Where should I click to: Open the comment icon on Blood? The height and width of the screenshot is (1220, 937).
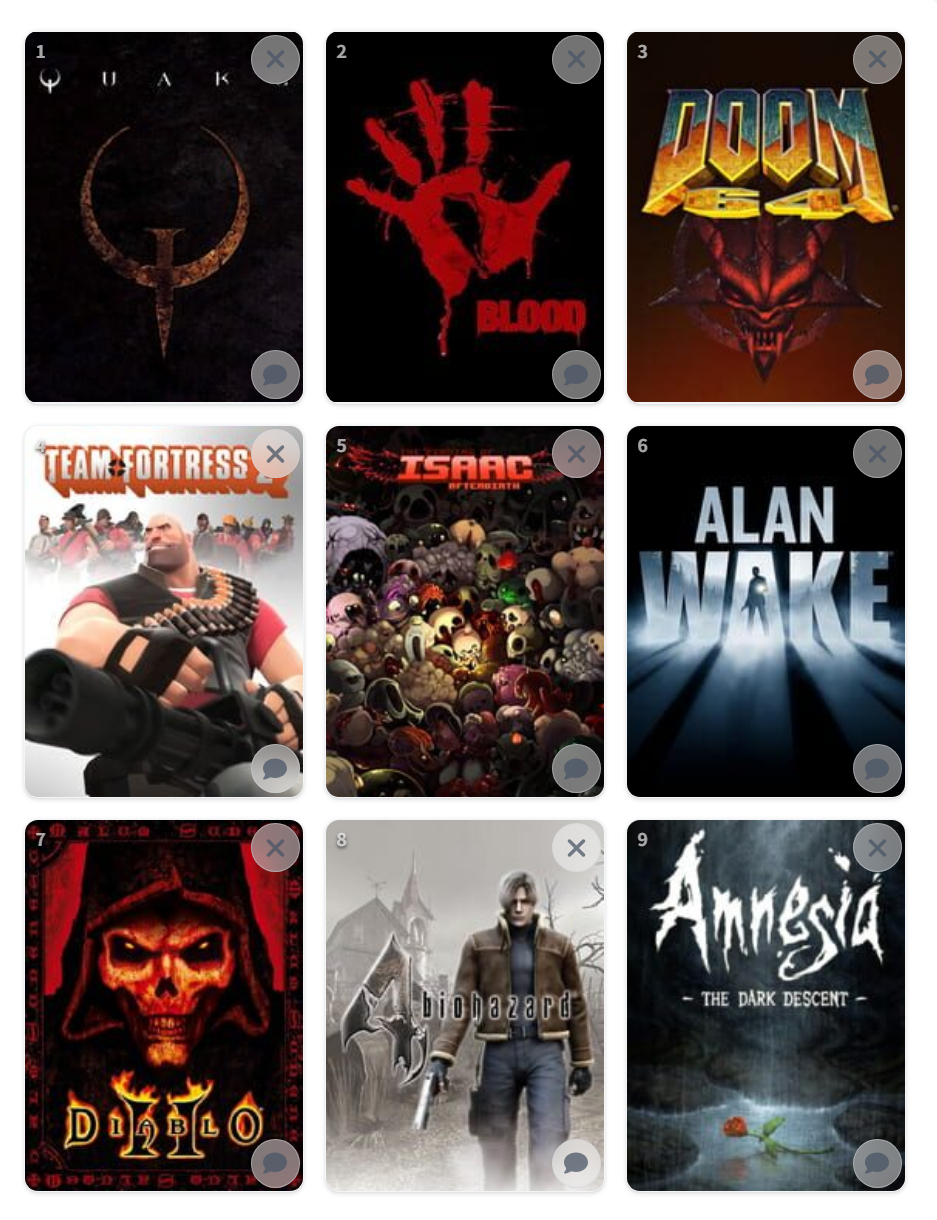coord(576,375)
